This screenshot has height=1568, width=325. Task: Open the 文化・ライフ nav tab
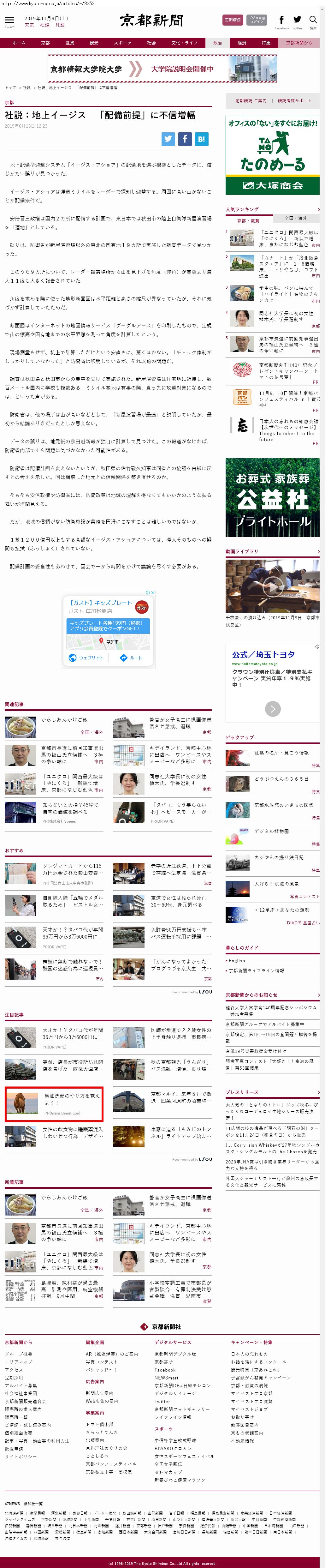[184, 43]
